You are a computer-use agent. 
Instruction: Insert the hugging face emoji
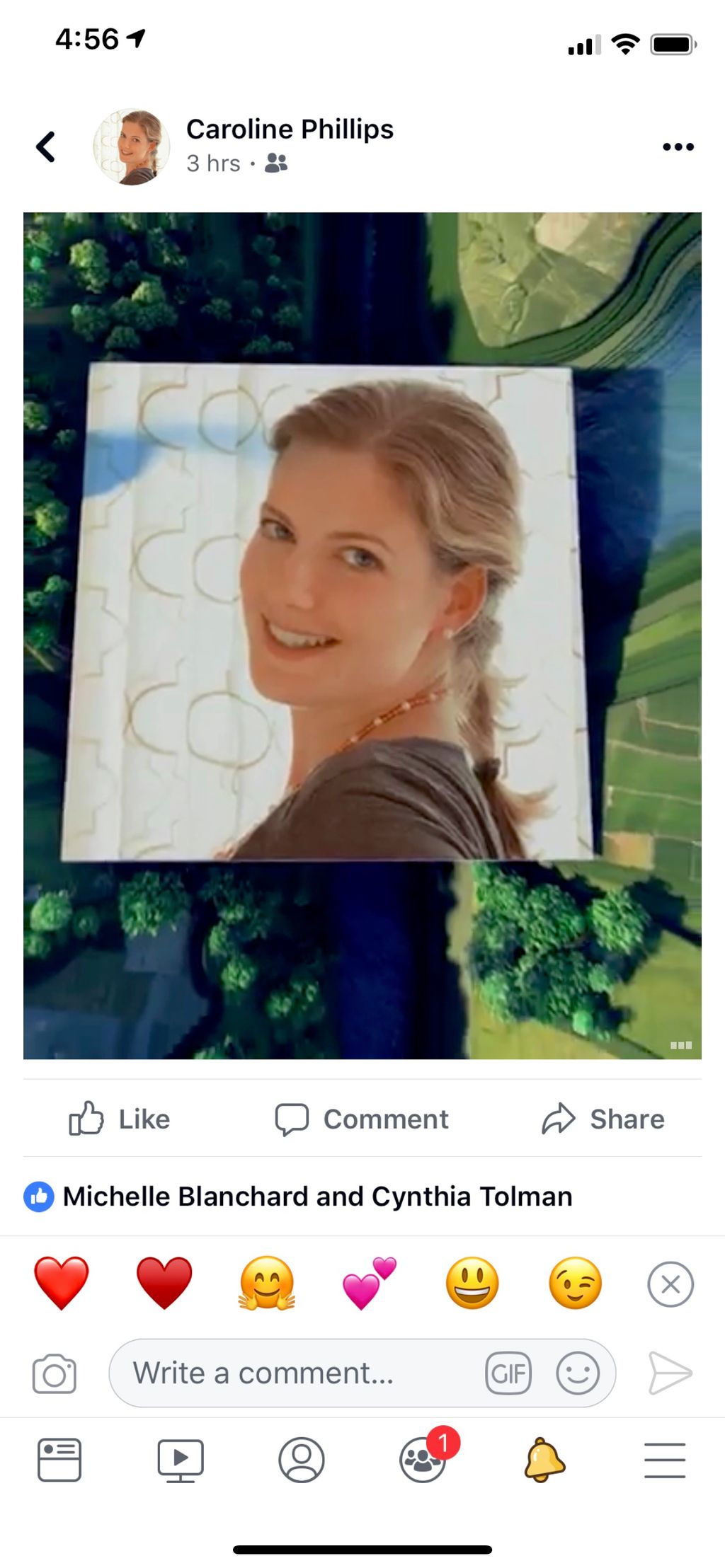(267, 1284)
